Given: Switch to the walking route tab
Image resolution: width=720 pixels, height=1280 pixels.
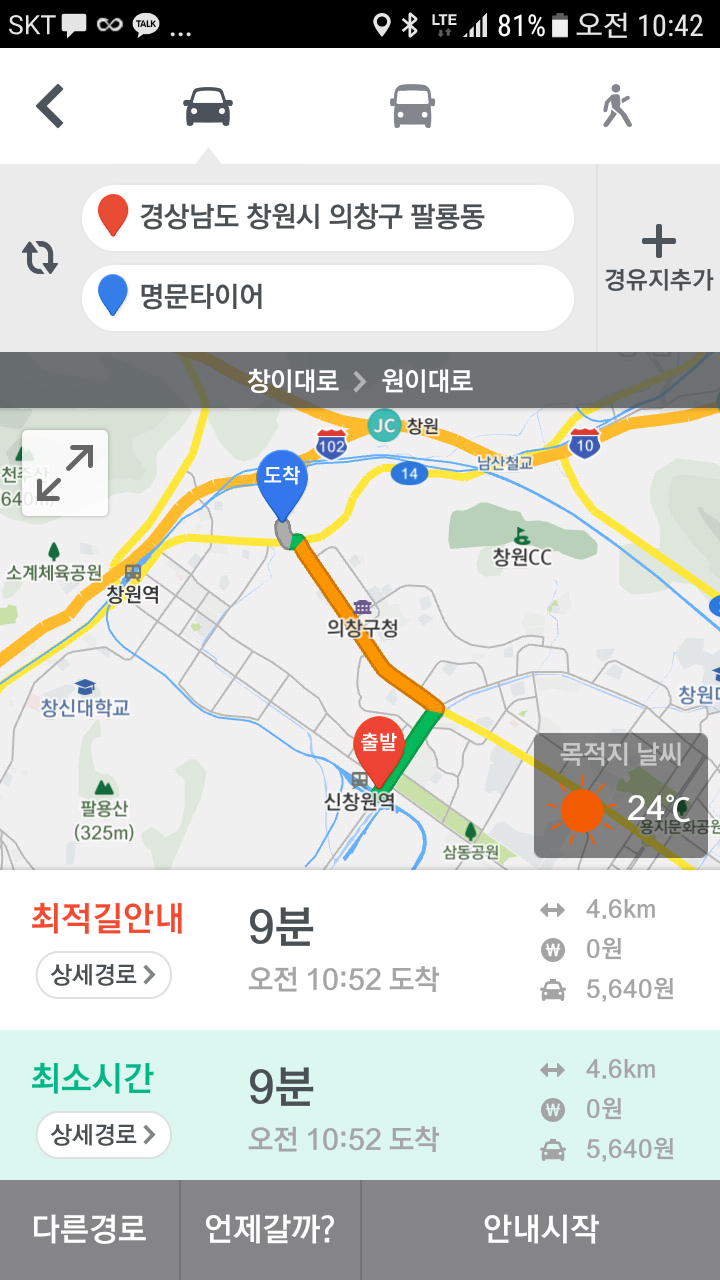Looking at the screenshot, I should coord(617,106).
